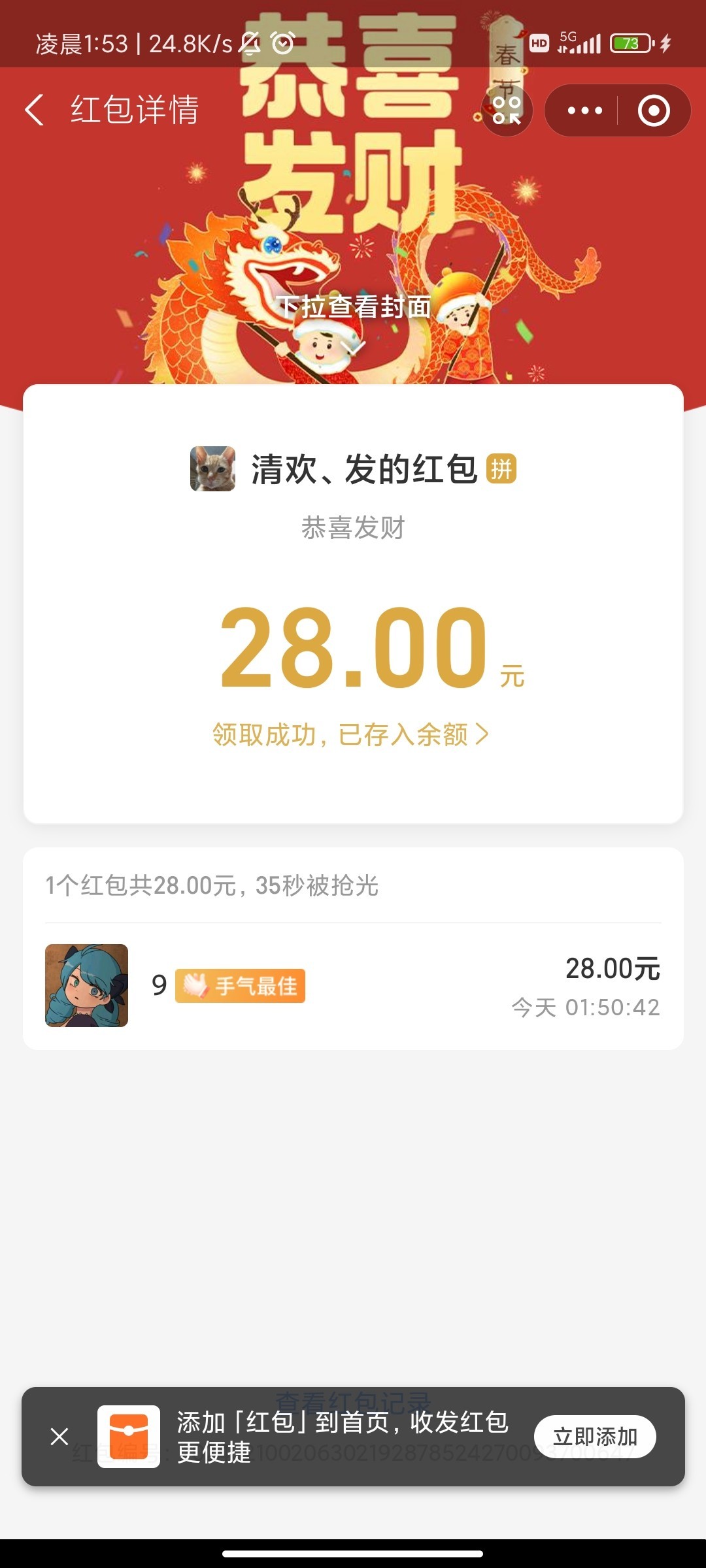
Task: Tap 立即添加 to add 红包 to home
Action: 595,1437
